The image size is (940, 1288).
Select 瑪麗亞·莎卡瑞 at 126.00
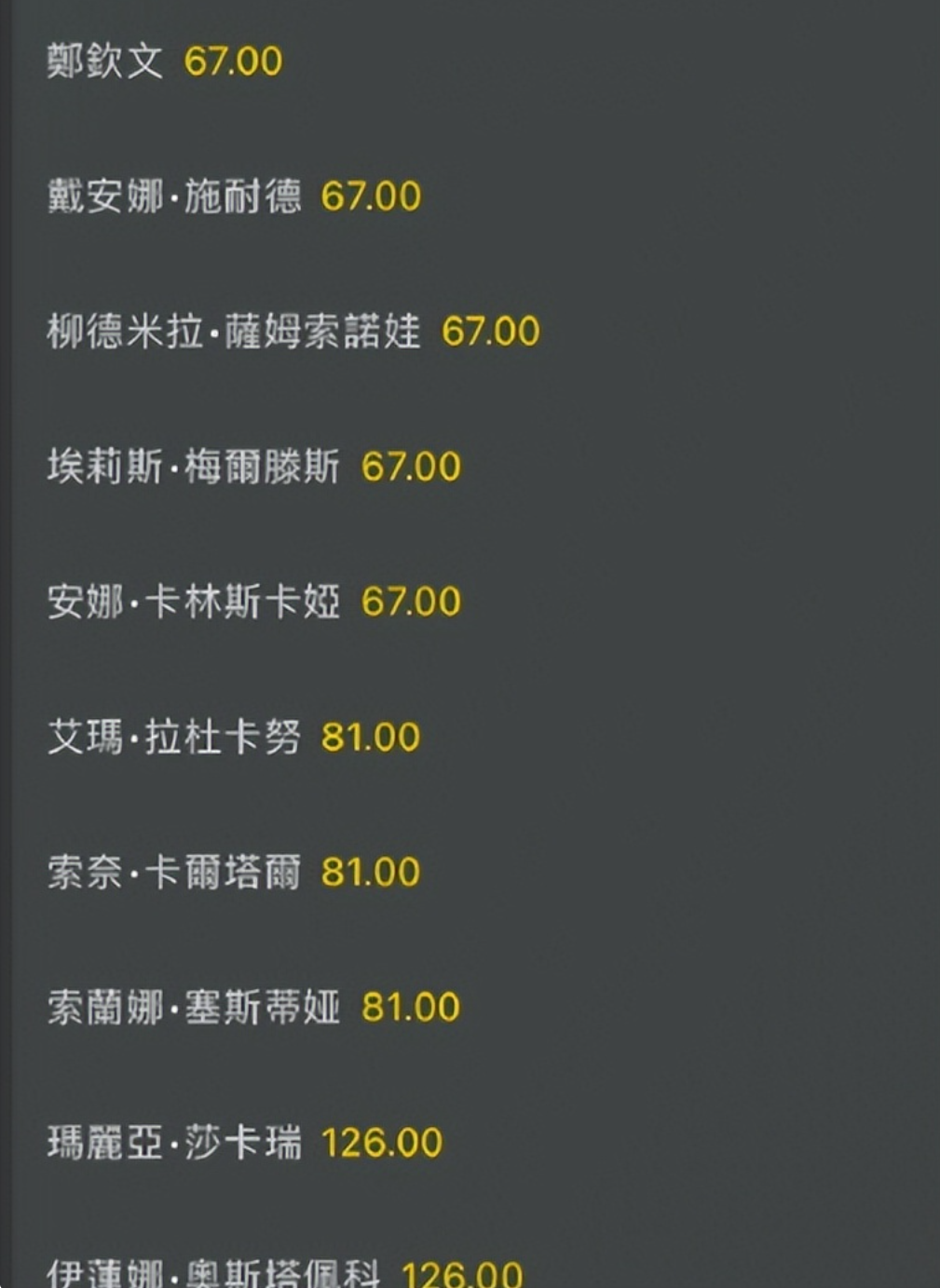381,1143
